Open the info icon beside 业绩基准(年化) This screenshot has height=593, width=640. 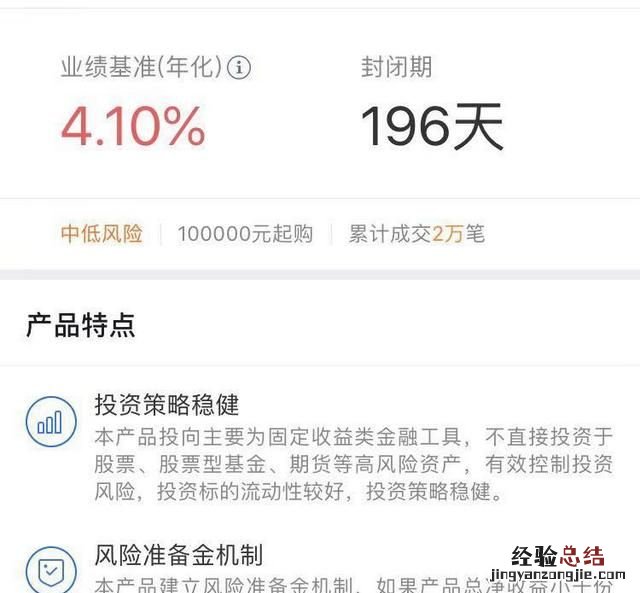pos(239,68)
